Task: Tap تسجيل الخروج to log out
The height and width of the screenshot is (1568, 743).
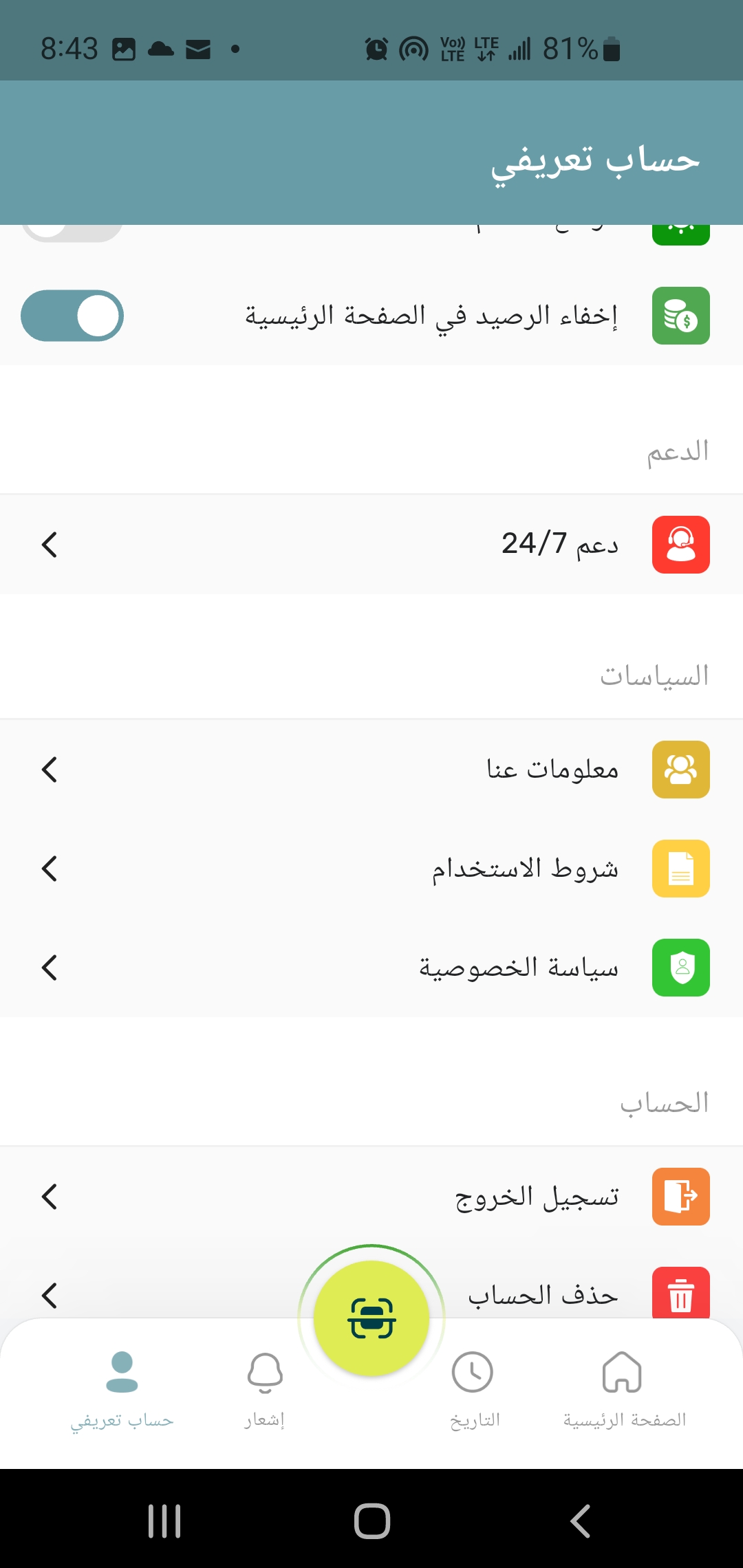Action: tap(371, 1196)
